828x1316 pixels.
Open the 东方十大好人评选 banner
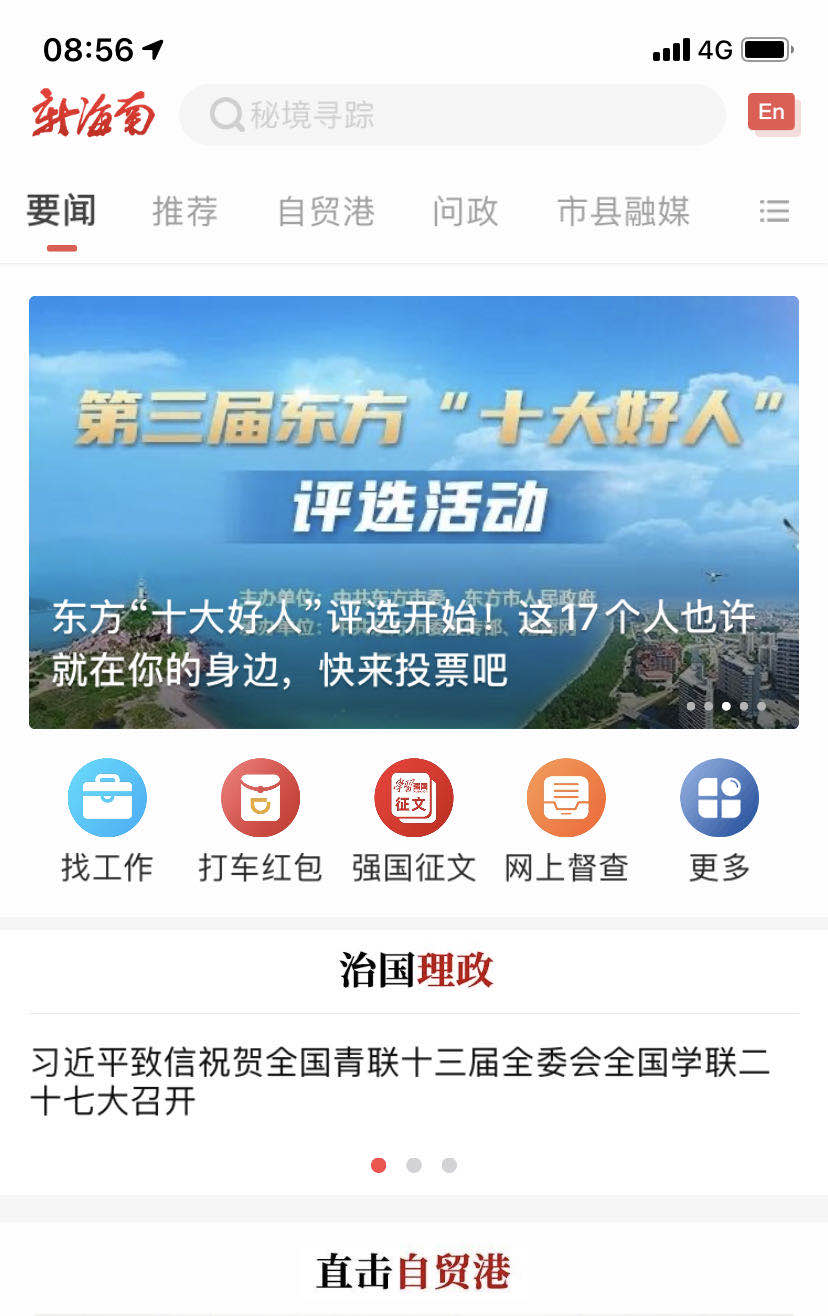(x=414, y=512)
